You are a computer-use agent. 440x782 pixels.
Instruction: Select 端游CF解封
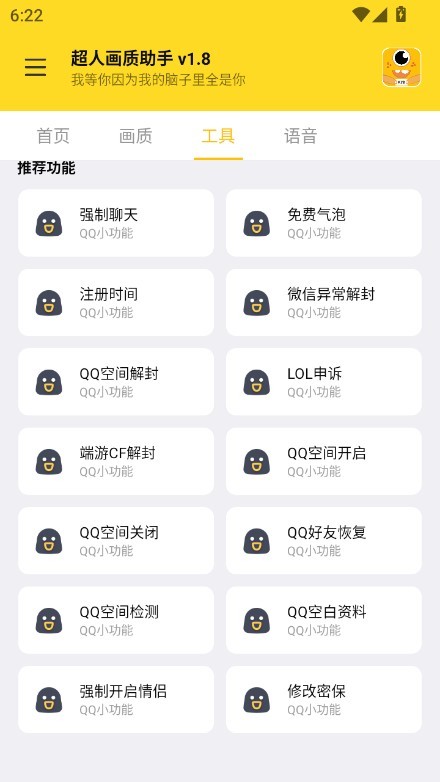pyautogui.click(x=116, y=461)
